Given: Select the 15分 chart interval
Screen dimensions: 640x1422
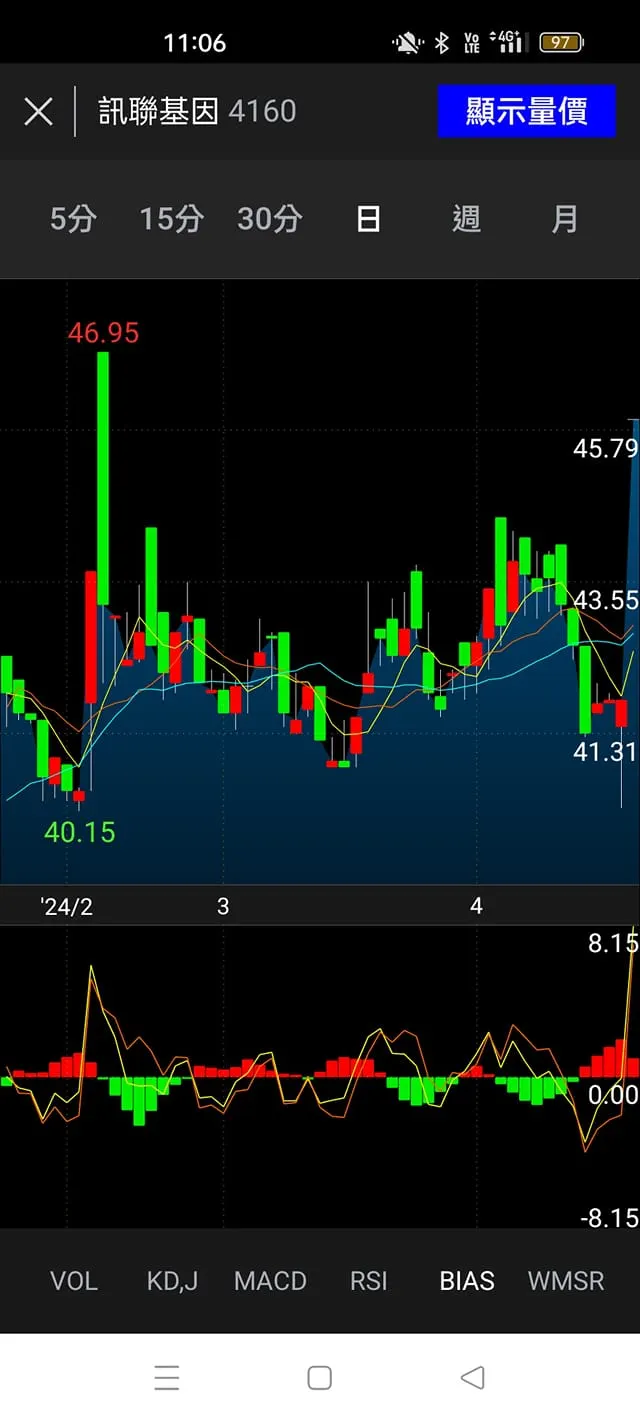Looking at the screenshot, I should tap(171, 219).
